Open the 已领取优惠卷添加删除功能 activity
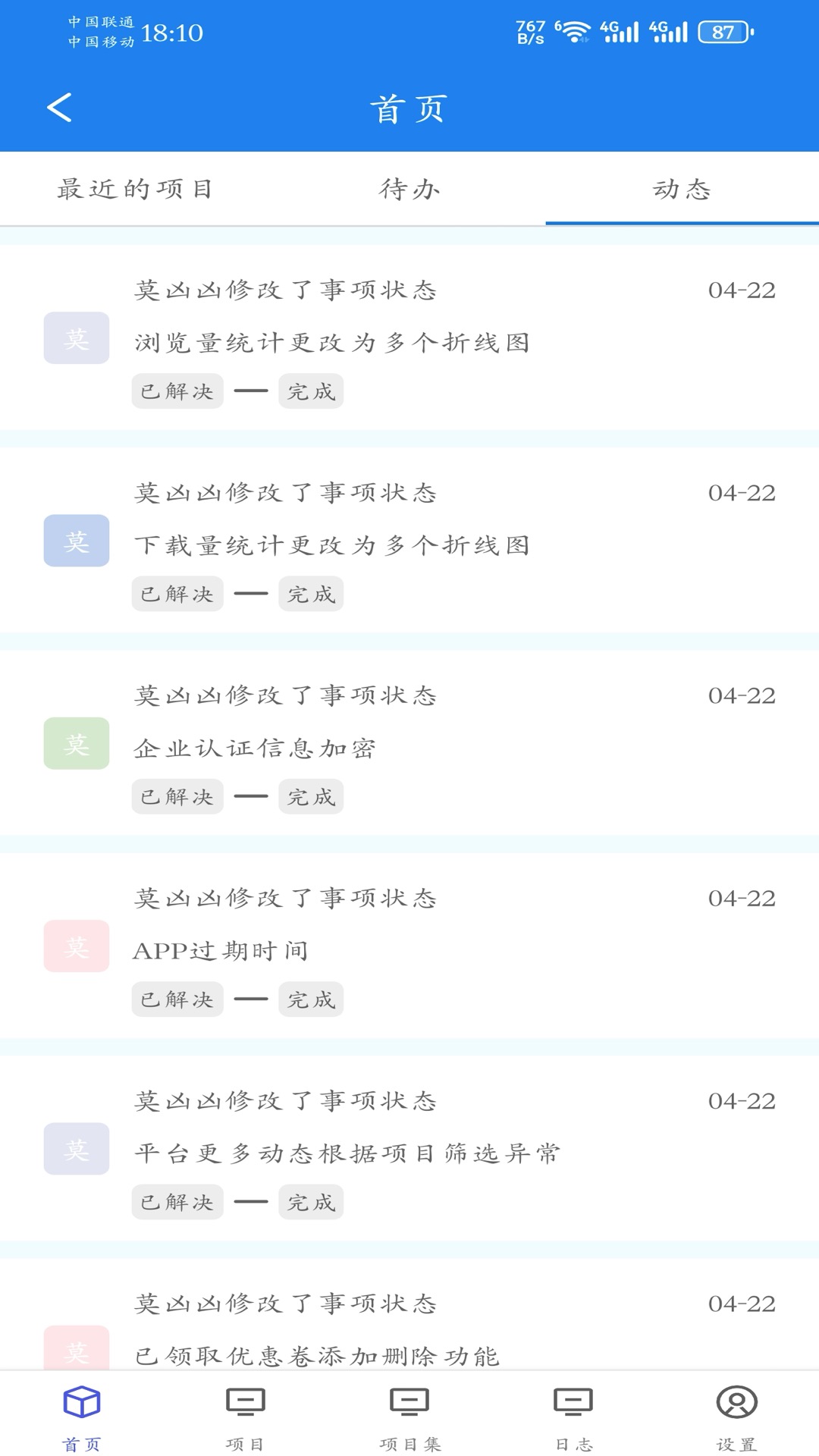Viewport: 819px width, 1456px height. 409,1313
